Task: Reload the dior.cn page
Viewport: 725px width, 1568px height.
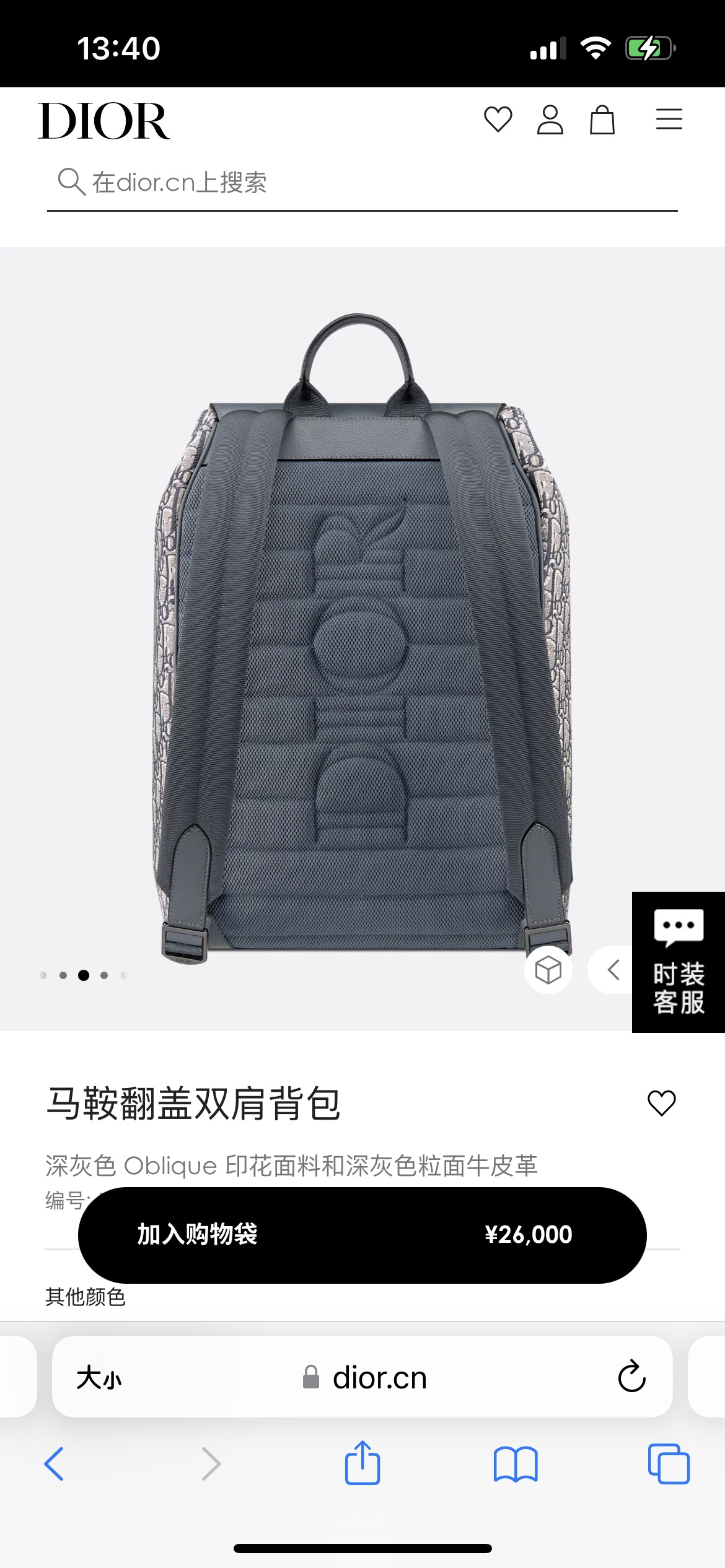Action: click(631, 1377)
